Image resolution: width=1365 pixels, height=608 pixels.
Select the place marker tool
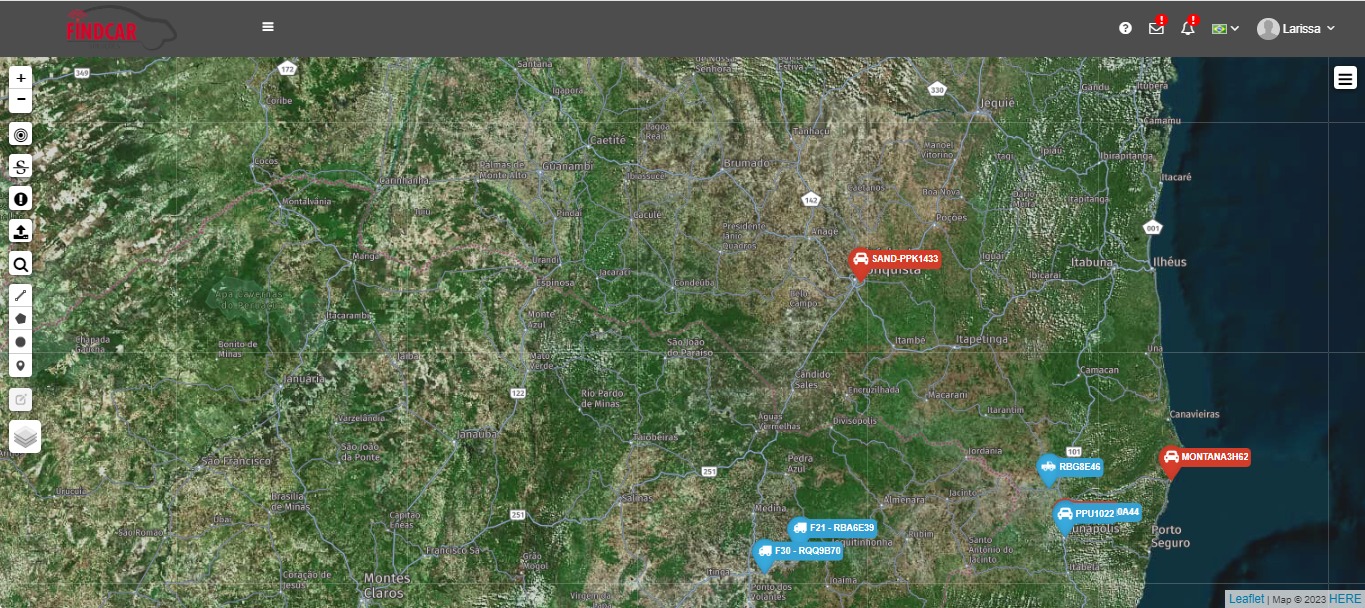[x=21, y=366]
